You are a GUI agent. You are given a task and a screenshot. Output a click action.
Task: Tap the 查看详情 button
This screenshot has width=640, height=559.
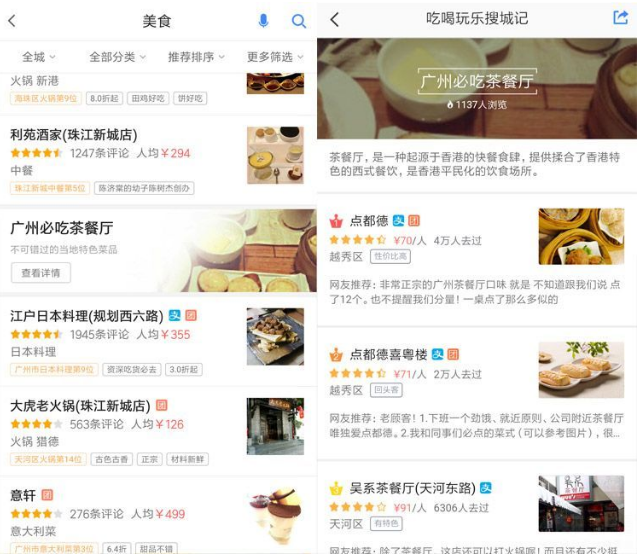(x=41, y=272)
